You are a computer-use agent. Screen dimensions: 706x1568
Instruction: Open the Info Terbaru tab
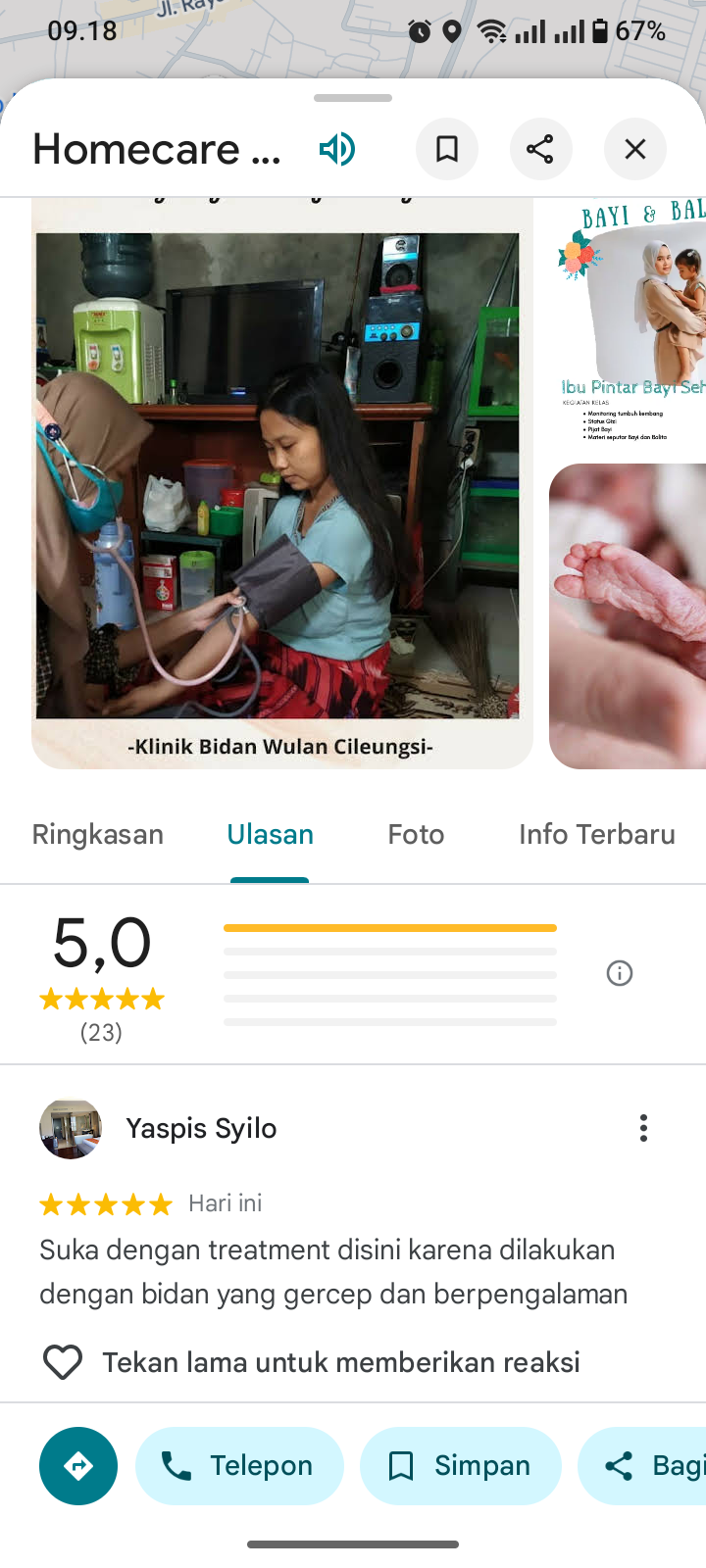tap(596, 835)
